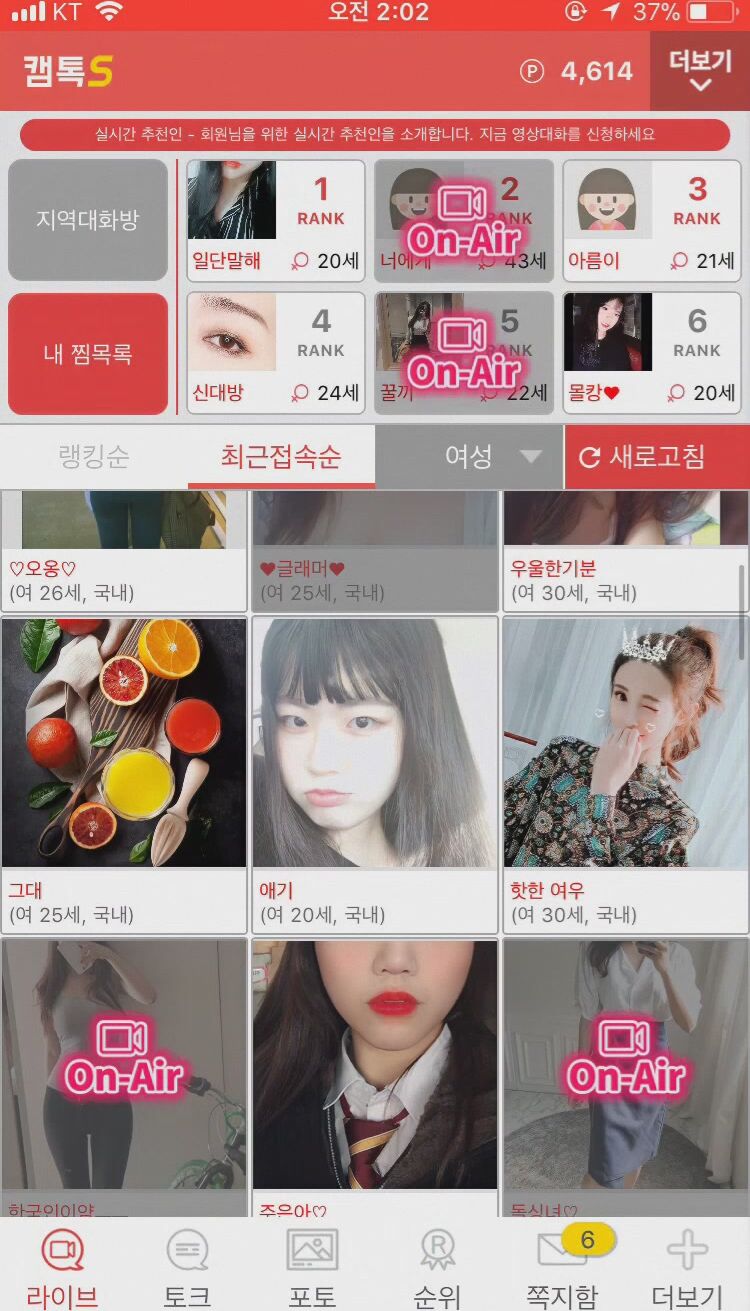Switch to the 포토 tab
The width and height of the screenshot is (750, 1311).
(x=312, y=1268)
